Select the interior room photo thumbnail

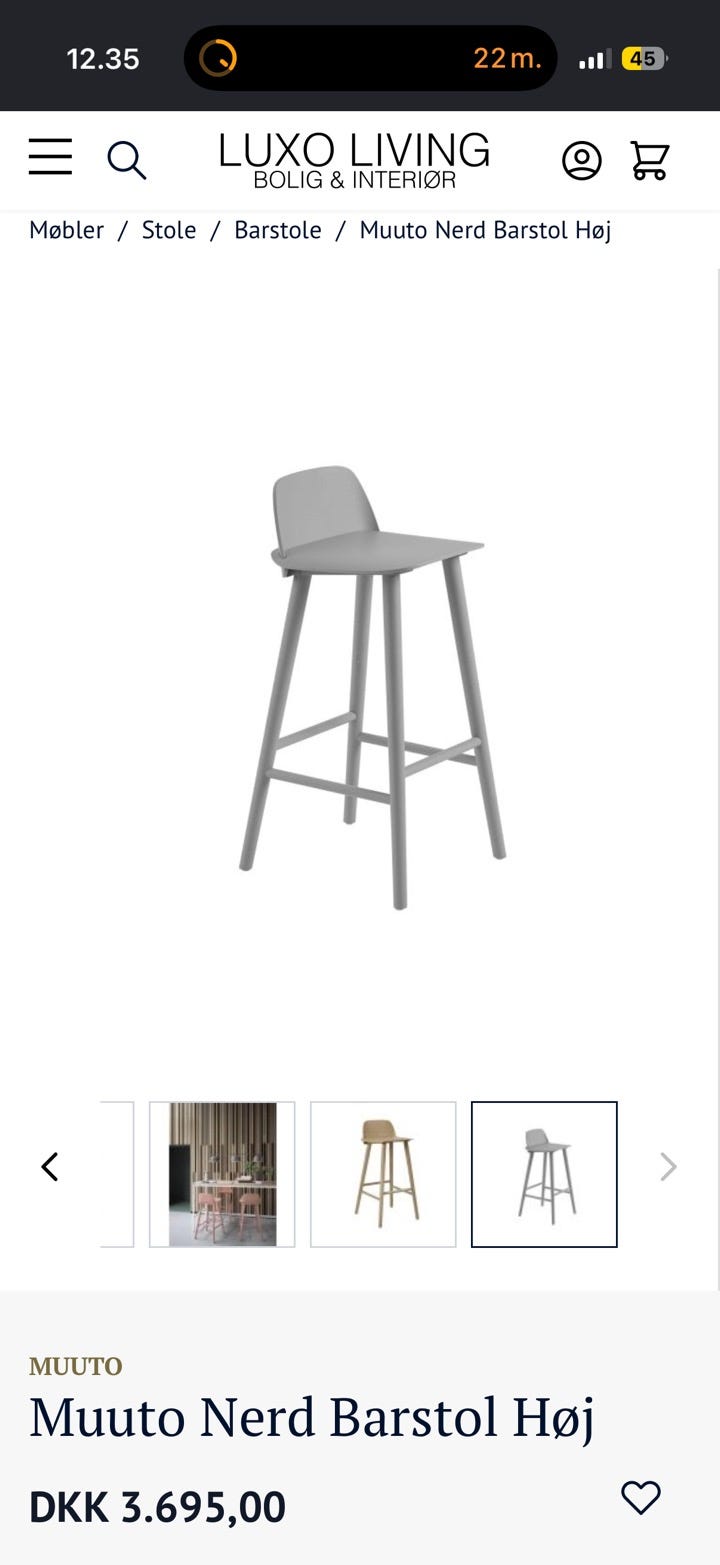pyautogui.click(x=222, y=1174)
